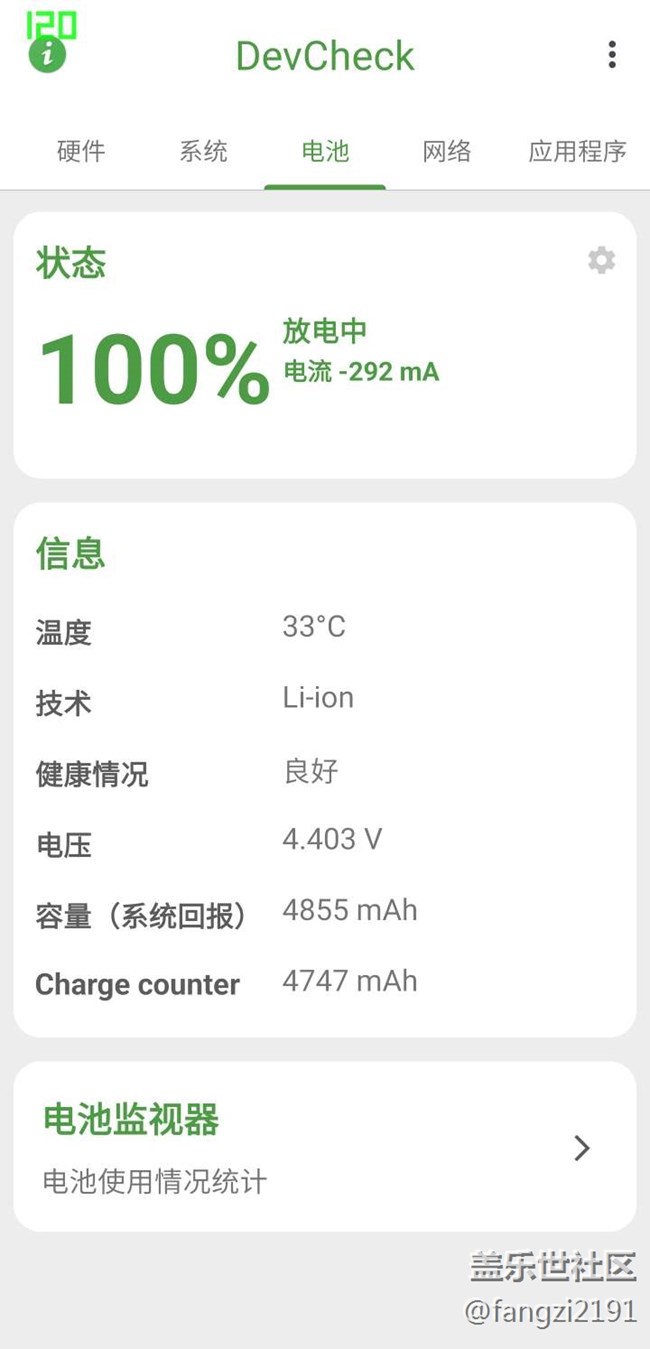Switch to the 网络 tab
The height and width of the screenshot is (1349, 650).
tap(446, 151)
